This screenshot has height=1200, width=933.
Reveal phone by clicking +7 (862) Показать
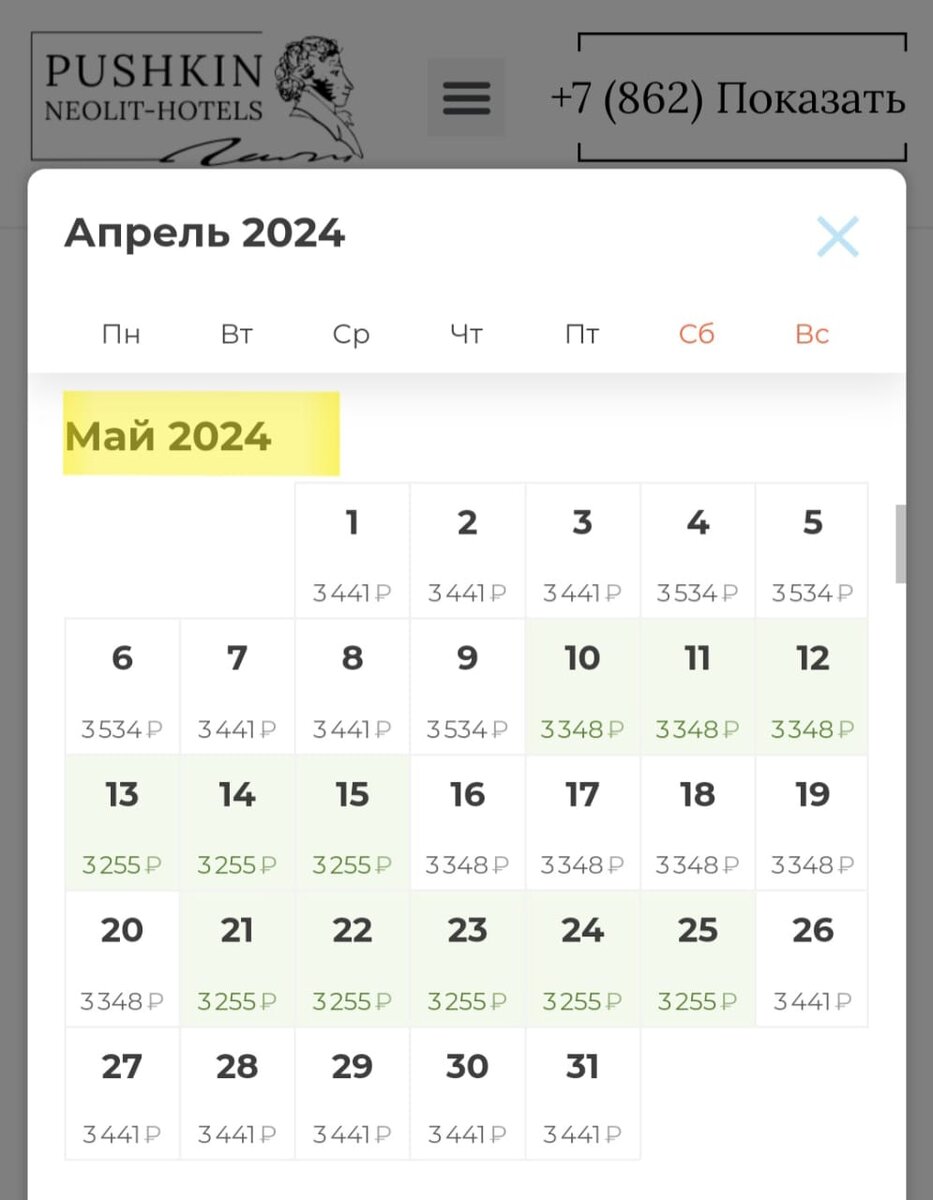click(x=728, y=100)
